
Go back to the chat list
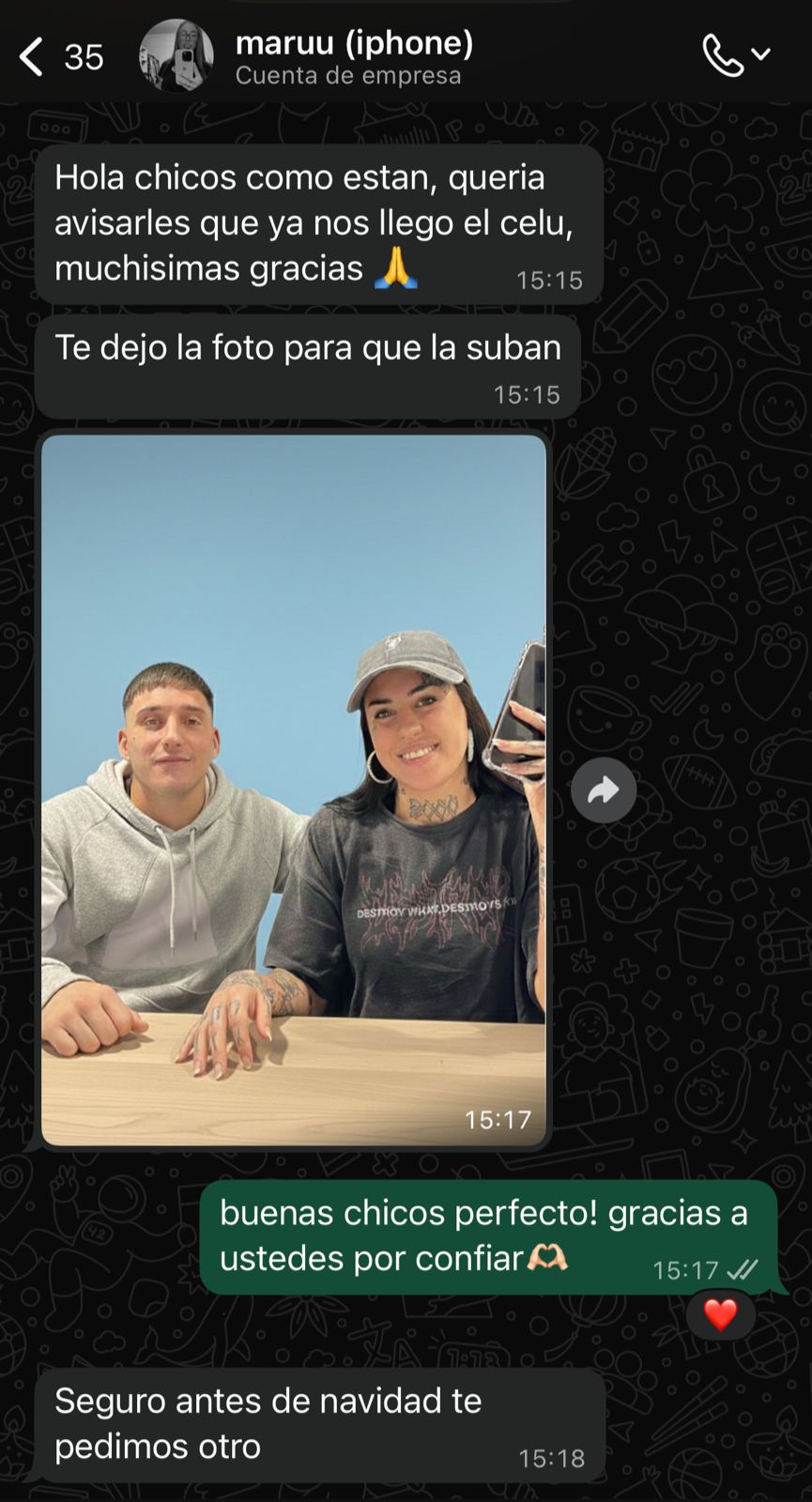pos(33,57)
